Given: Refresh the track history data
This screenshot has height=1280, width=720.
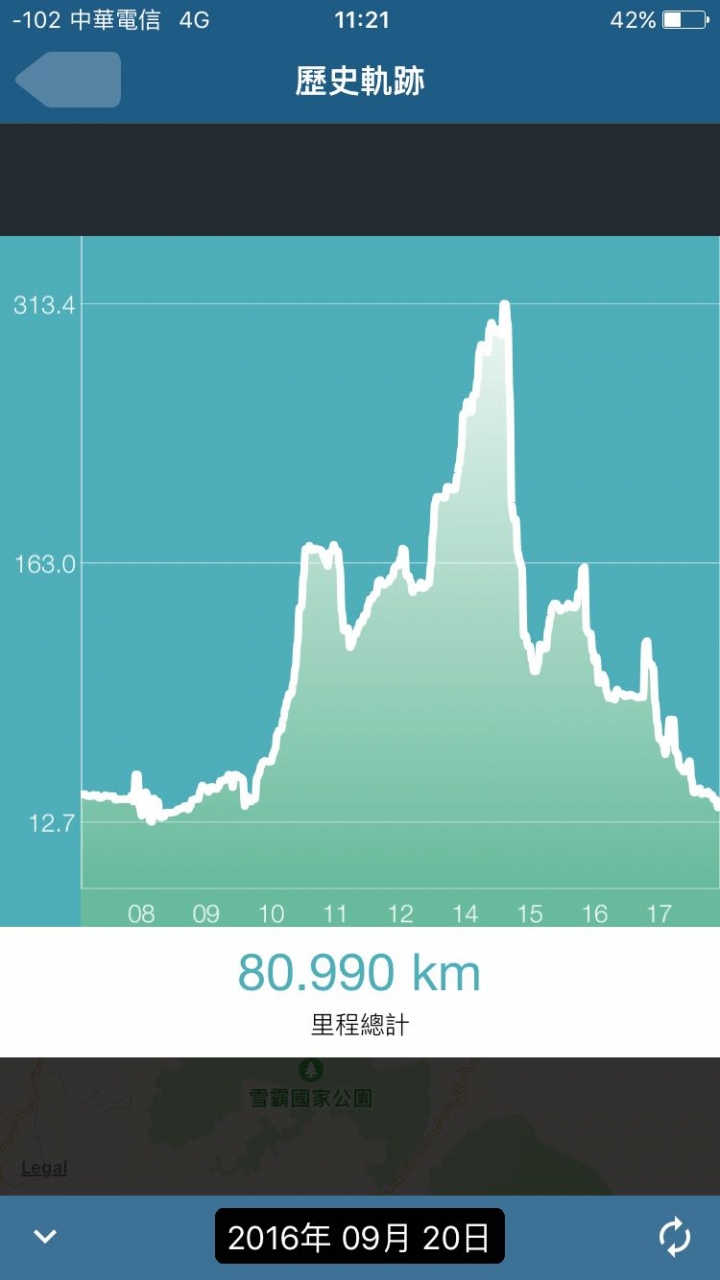Looking at the screenshot, I should coord(675,1237).
